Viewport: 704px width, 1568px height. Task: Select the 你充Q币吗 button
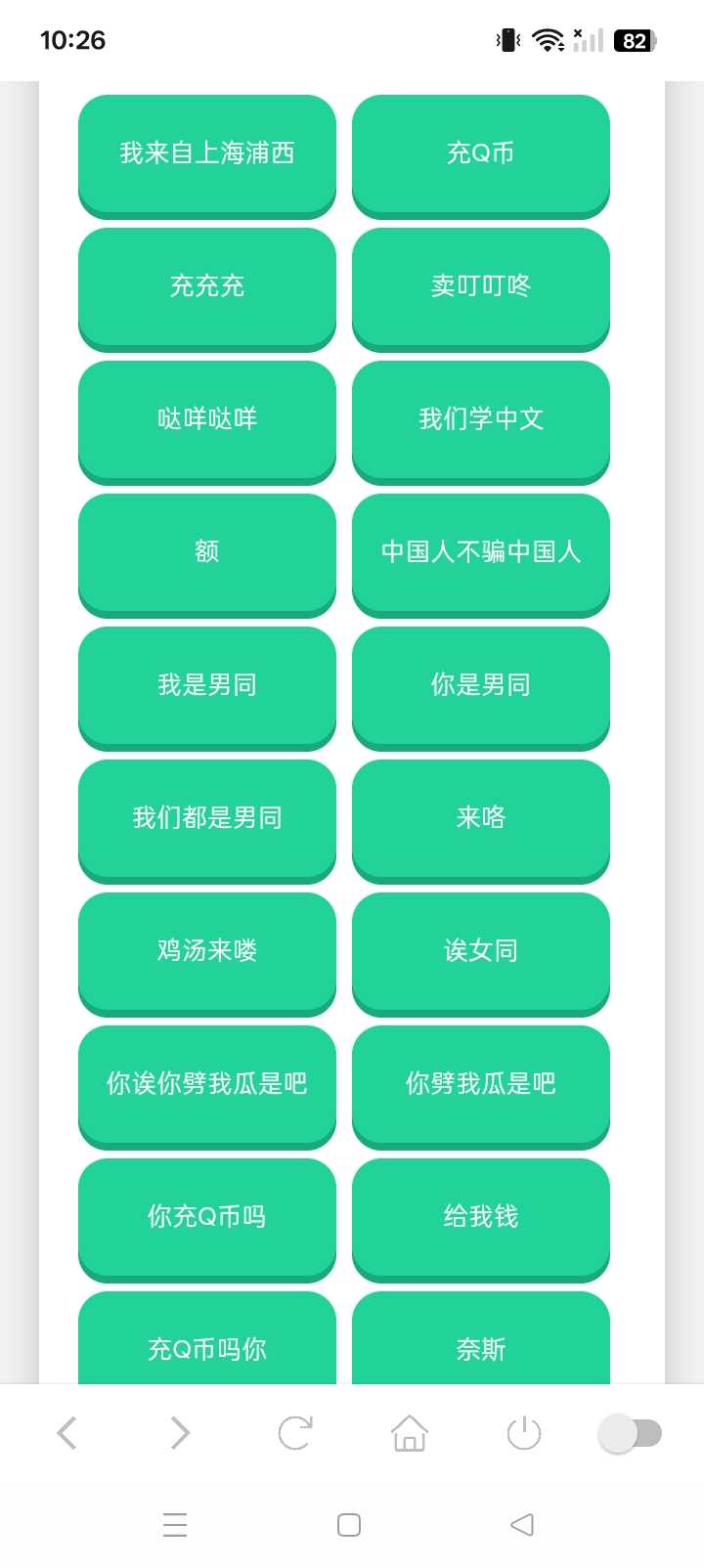207,1217
